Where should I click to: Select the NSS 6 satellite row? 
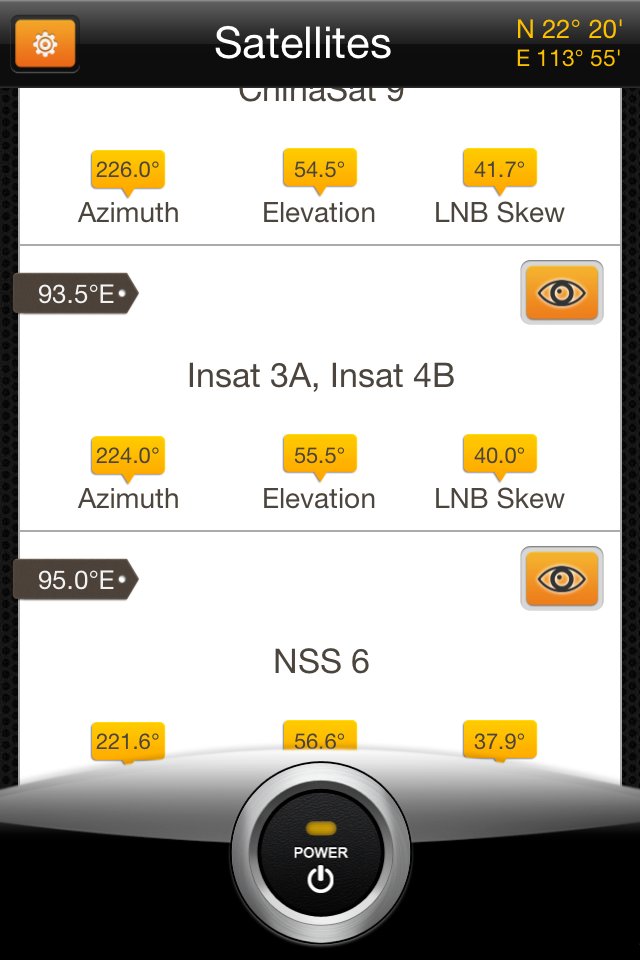320,661
